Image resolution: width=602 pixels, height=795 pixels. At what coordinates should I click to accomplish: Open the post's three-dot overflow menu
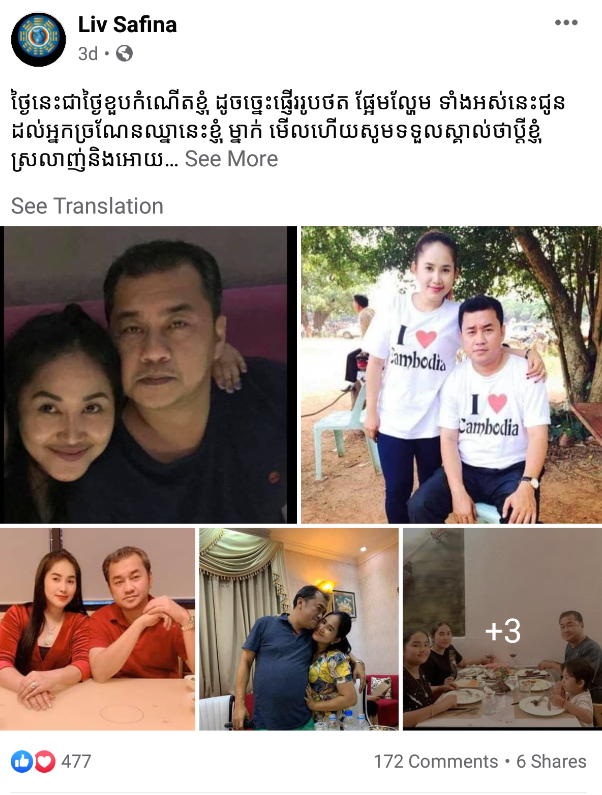tap(566, 22)
